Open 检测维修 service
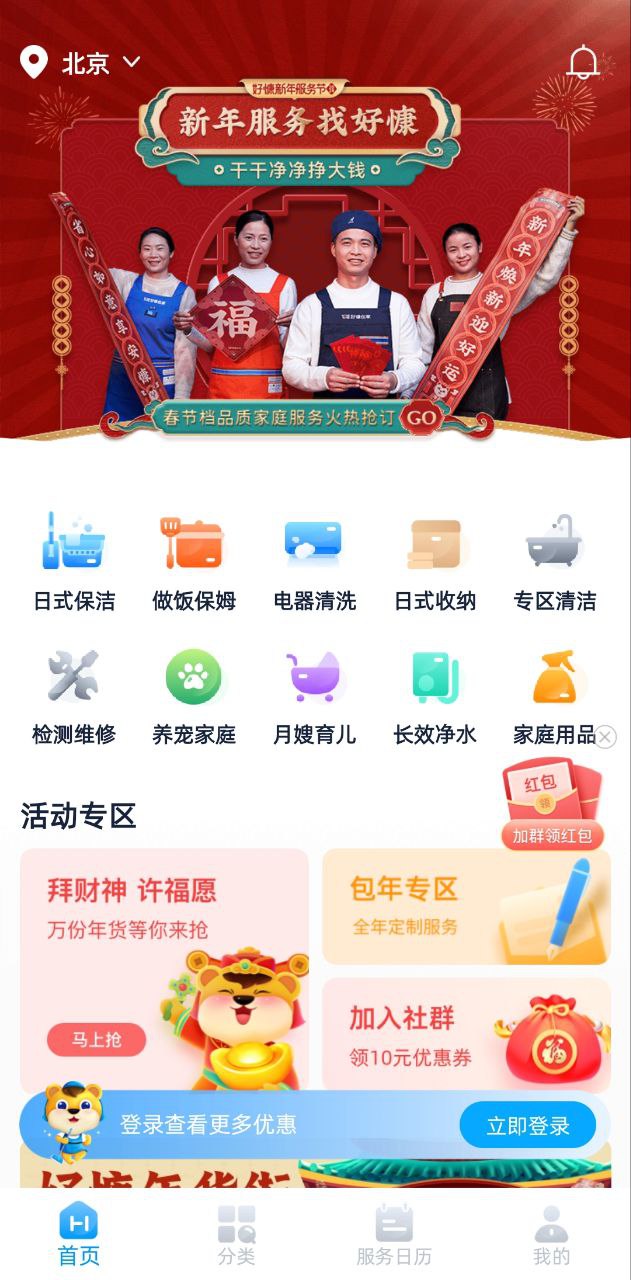 click(74, 697)
